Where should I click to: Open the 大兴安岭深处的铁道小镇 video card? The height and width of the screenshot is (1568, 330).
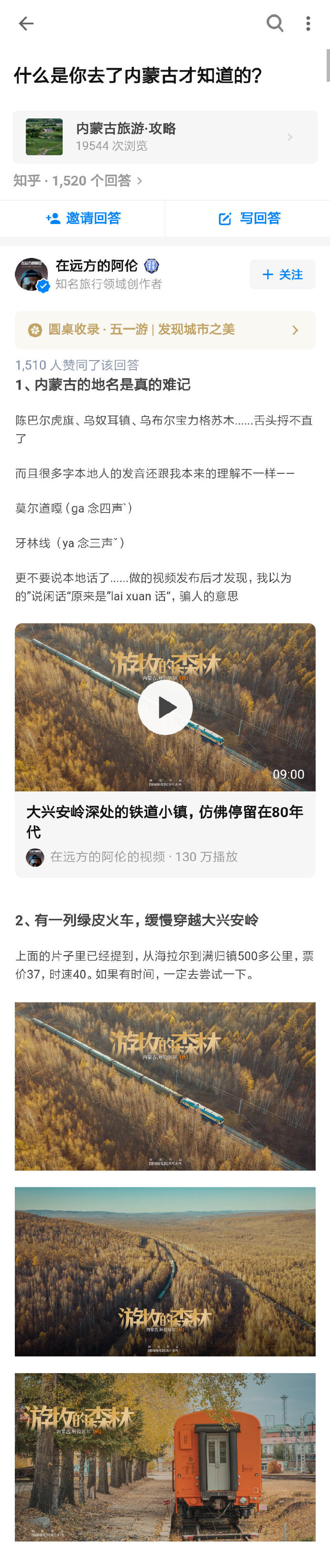165,822
